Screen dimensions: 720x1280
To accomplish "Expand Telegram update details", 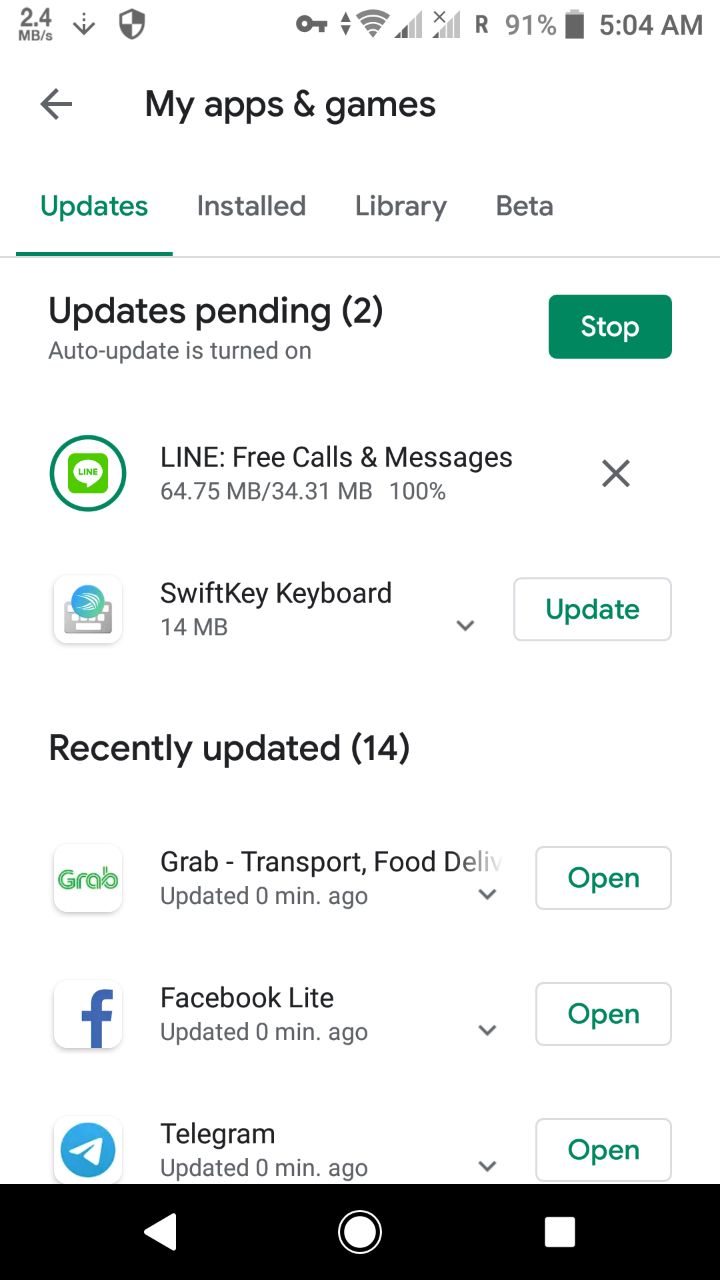I will tap(487, 1166).
